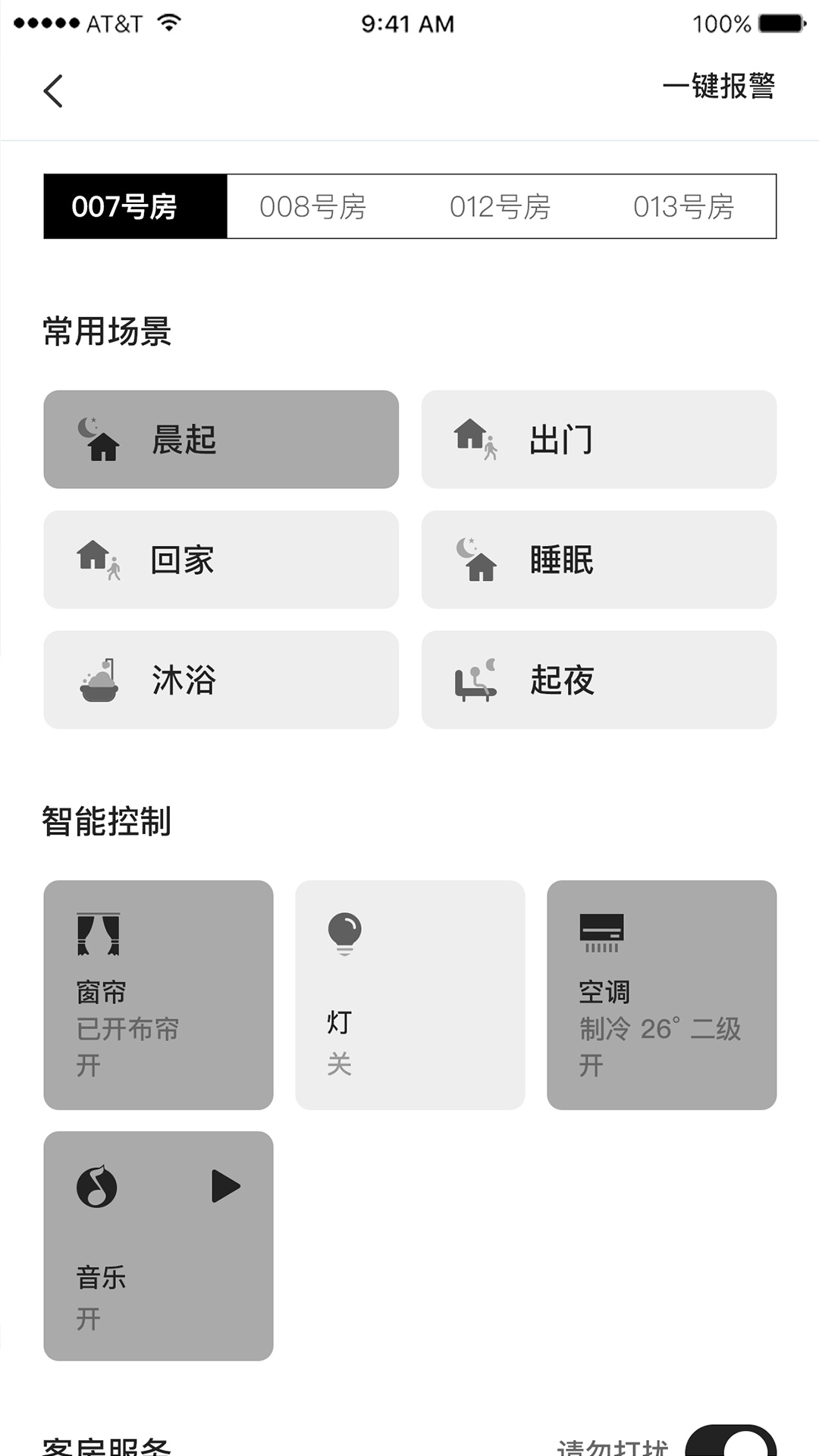Click the air conditioner icon on the 空调 tile

601,933
